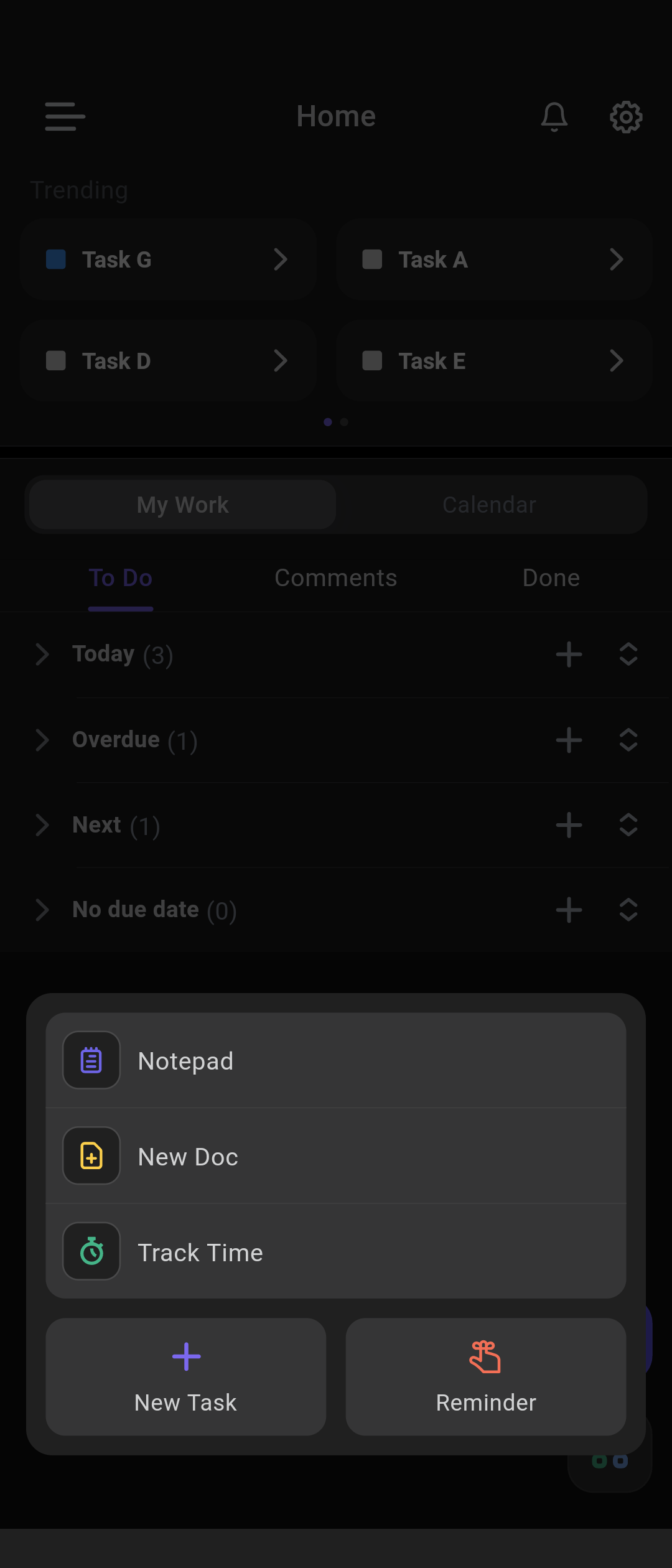Open notifications via the bell icon

coord(554,116)
